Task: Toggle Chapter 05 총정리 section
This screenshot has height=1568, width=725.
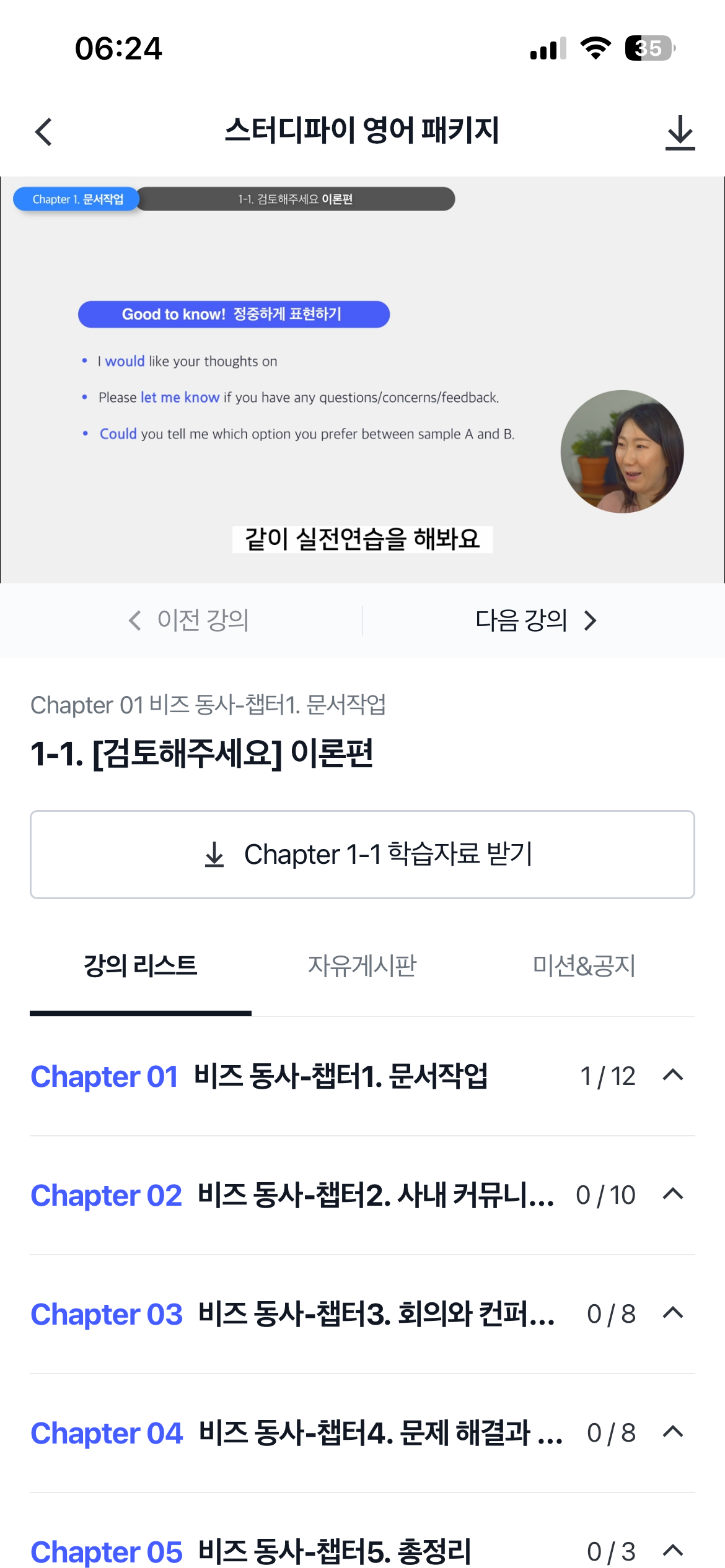Action: click(x=672, y=1551)
